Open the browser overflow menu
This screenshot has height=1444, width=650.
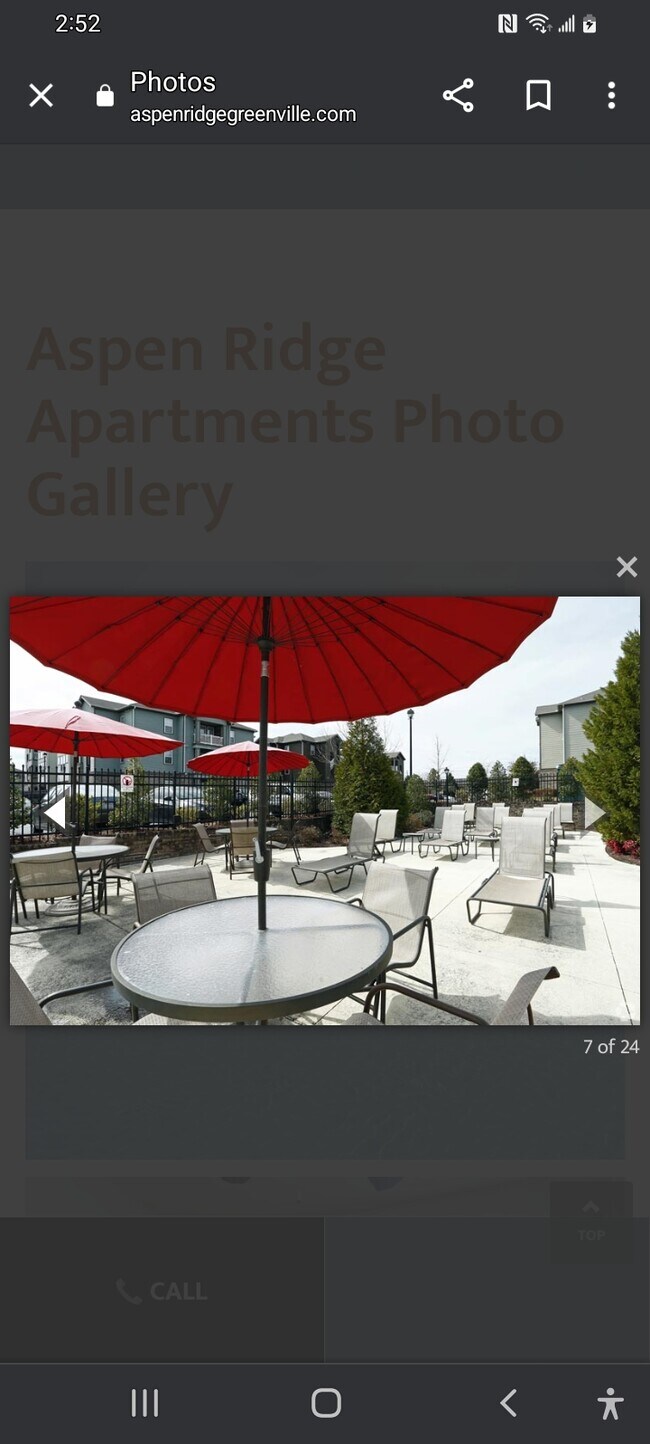pyautogui.click(x=611, y=96)
